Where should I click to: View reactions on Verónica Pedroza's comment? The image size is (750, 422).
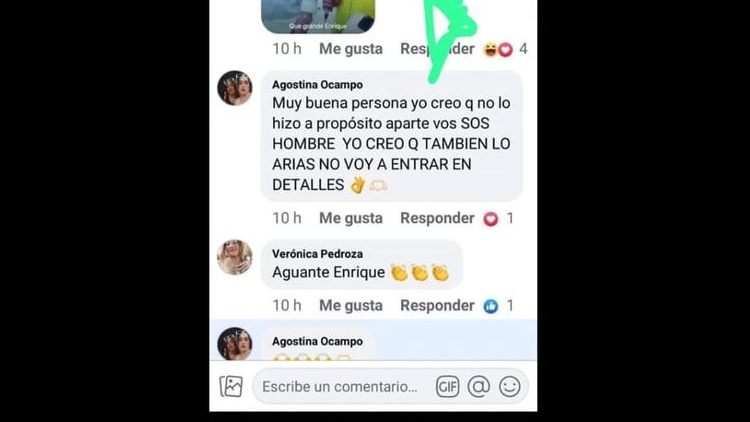(498, 305)
